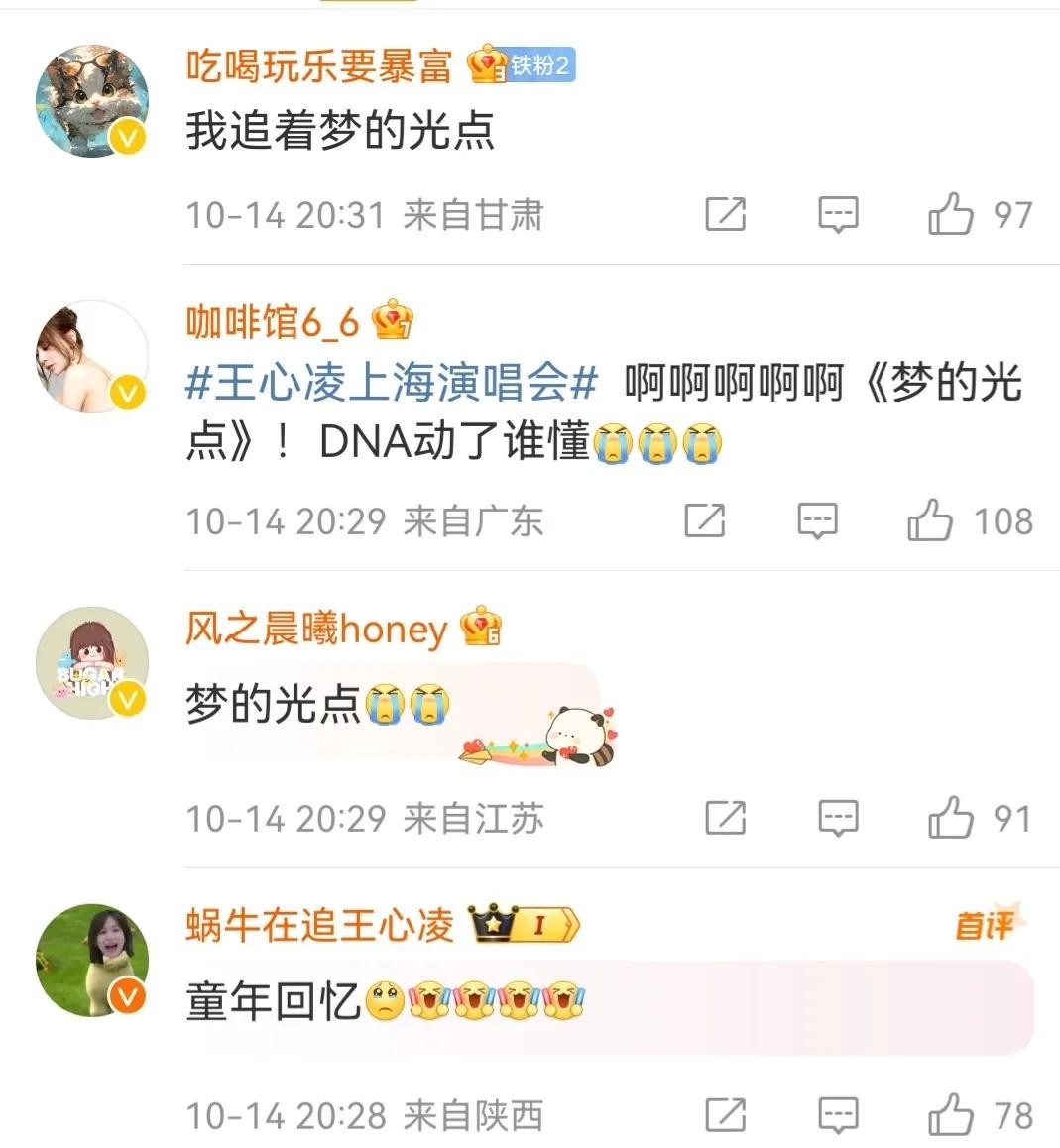
Task: View 咖啡馆6_6's profile via username
Action: [x=272, y=321]
